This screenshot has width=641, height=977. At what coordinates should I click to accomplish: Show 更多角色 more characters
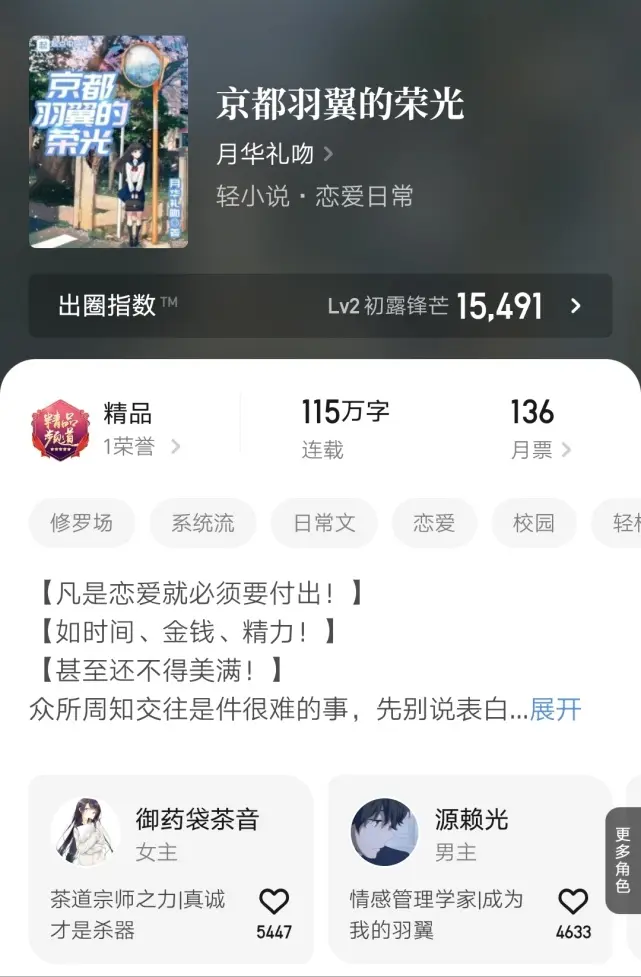(x=623, y=860)
